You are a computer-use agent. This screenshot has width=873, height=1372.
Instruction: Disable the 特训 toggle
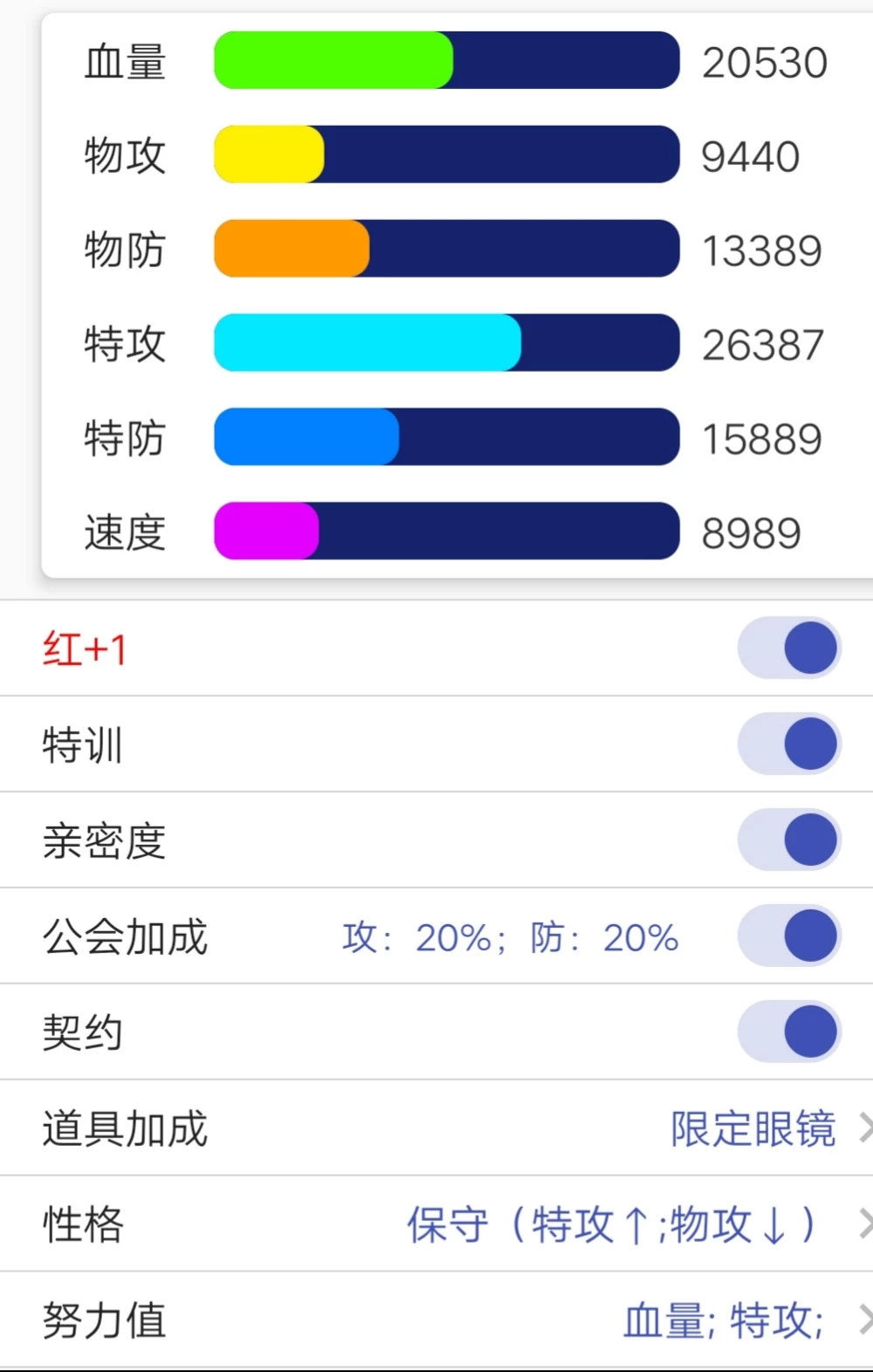[x=789, y=744]
